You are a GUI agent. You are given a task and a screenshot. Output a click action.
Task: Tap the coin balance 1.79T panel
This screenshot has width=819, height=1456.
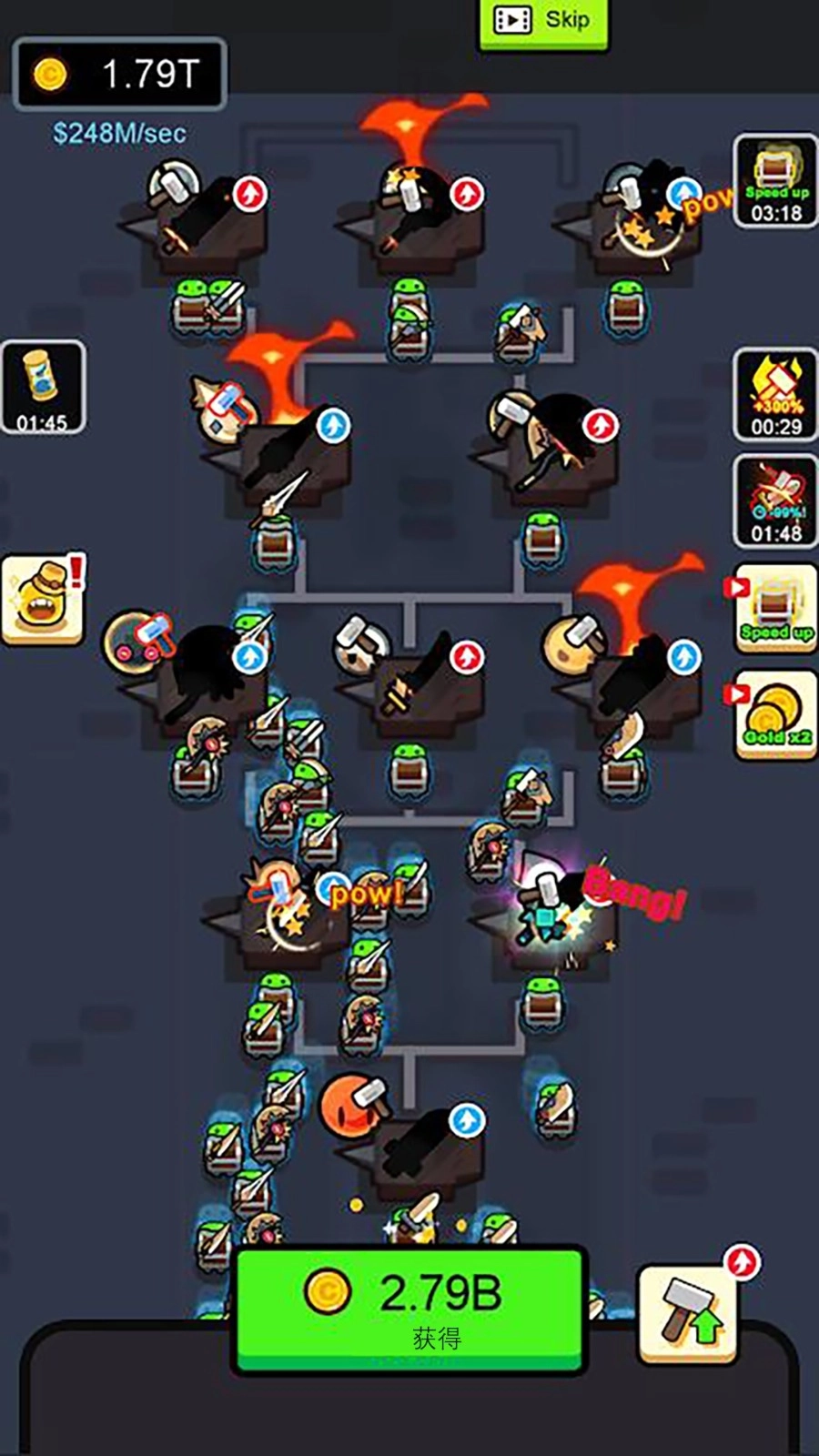pos(120,75)
